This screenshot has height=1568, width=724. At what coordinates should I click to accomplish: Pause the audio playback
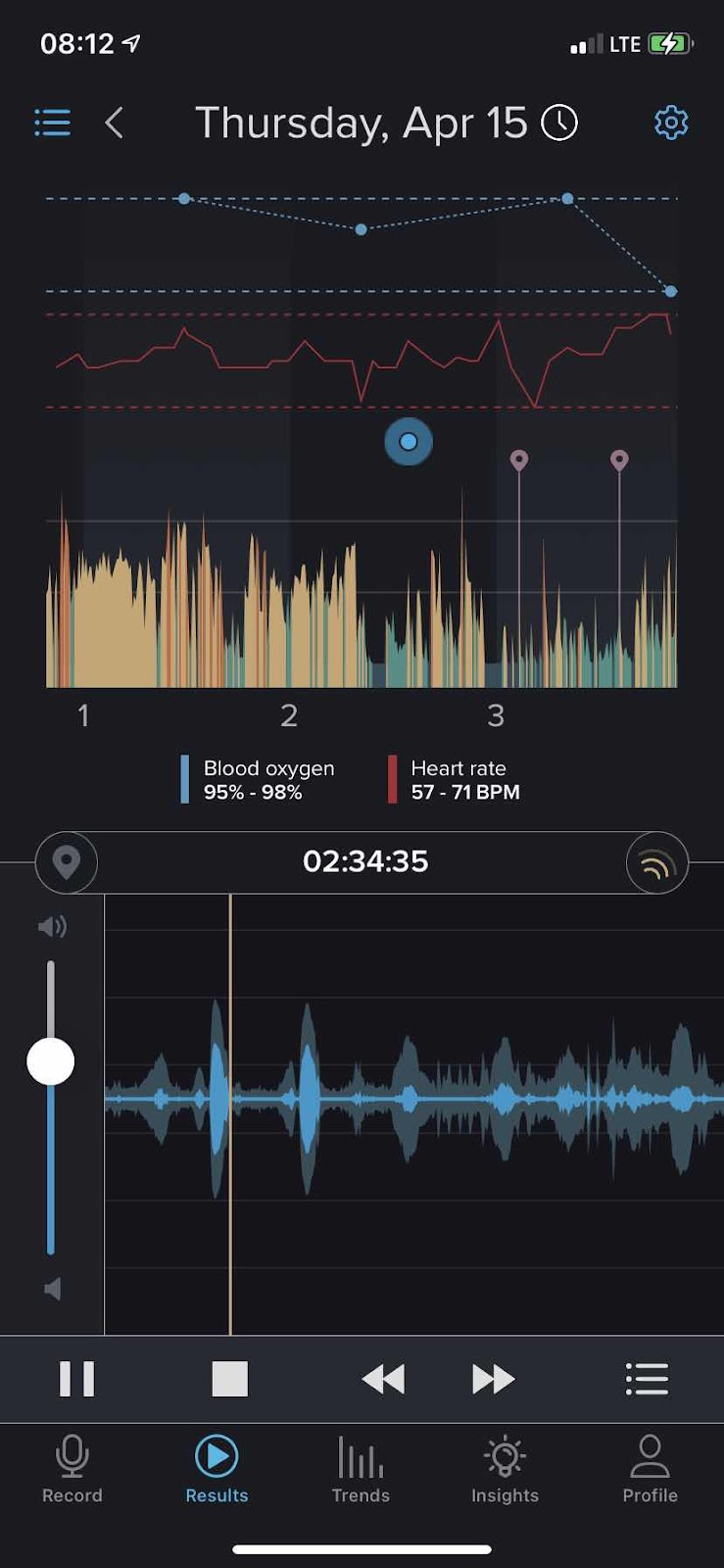click(x=76, y=1379)
